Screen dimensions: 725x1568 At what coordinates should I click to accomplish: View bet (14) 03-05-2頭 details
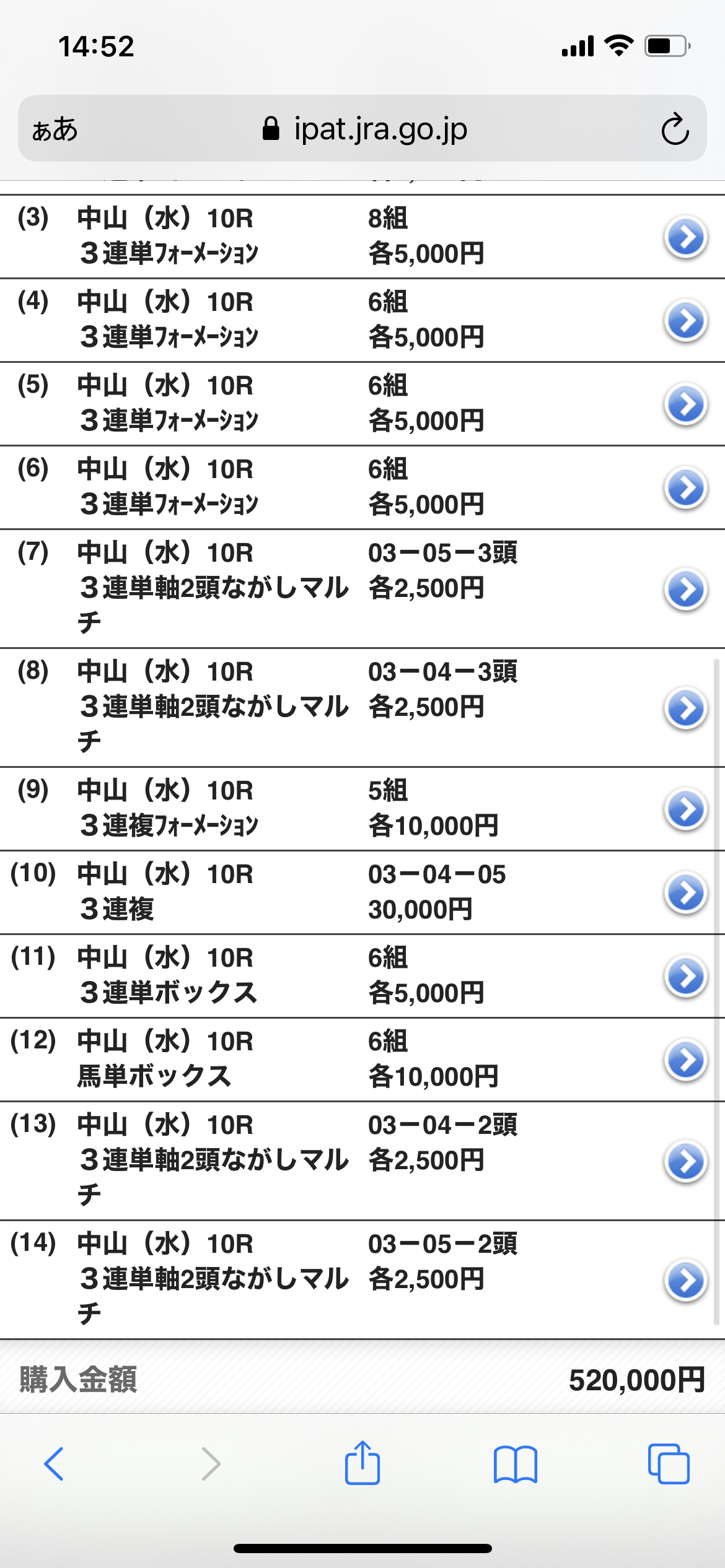click(x=685, y=1280)
